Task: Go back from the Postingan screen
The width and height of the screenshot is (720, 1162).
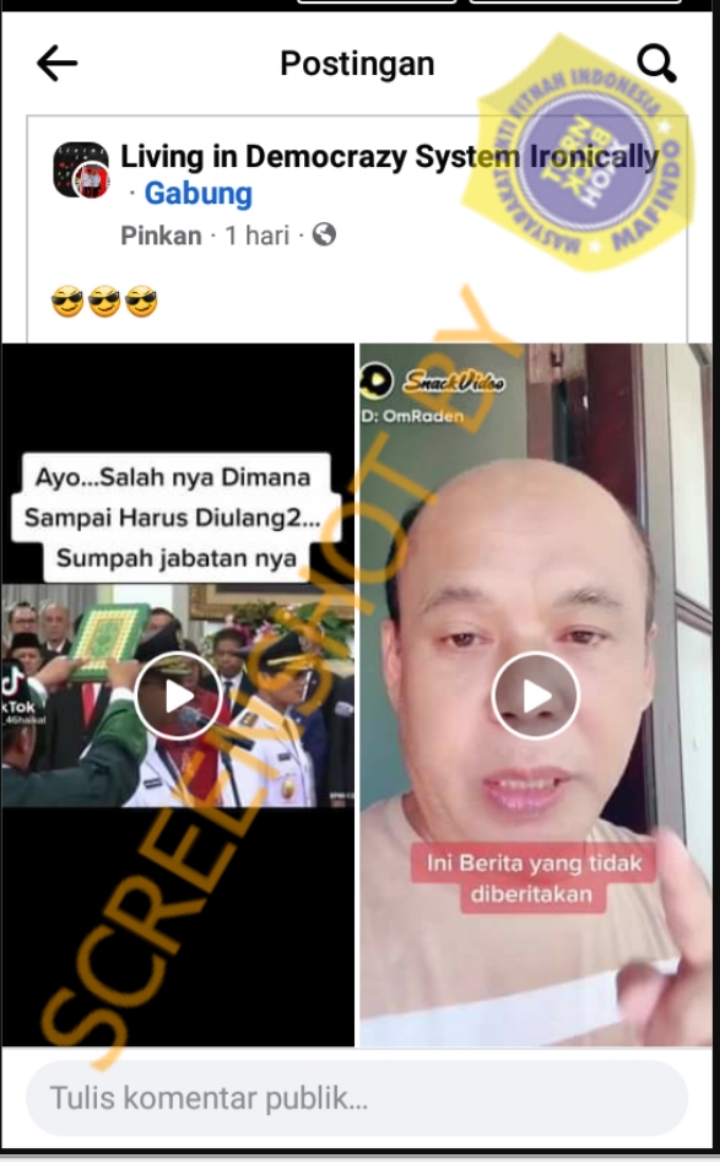Action: (x=57, y=64)
